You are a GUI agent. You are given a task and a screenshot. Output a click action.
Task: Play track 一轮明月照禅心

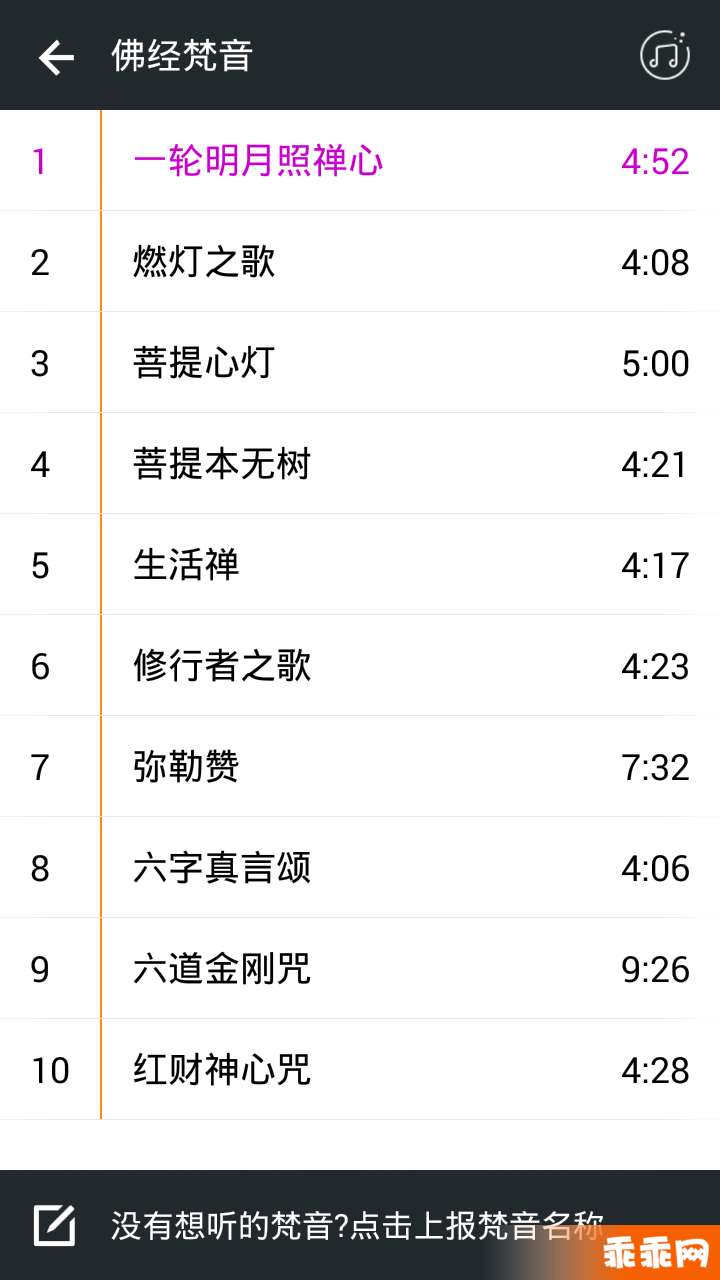360,161
